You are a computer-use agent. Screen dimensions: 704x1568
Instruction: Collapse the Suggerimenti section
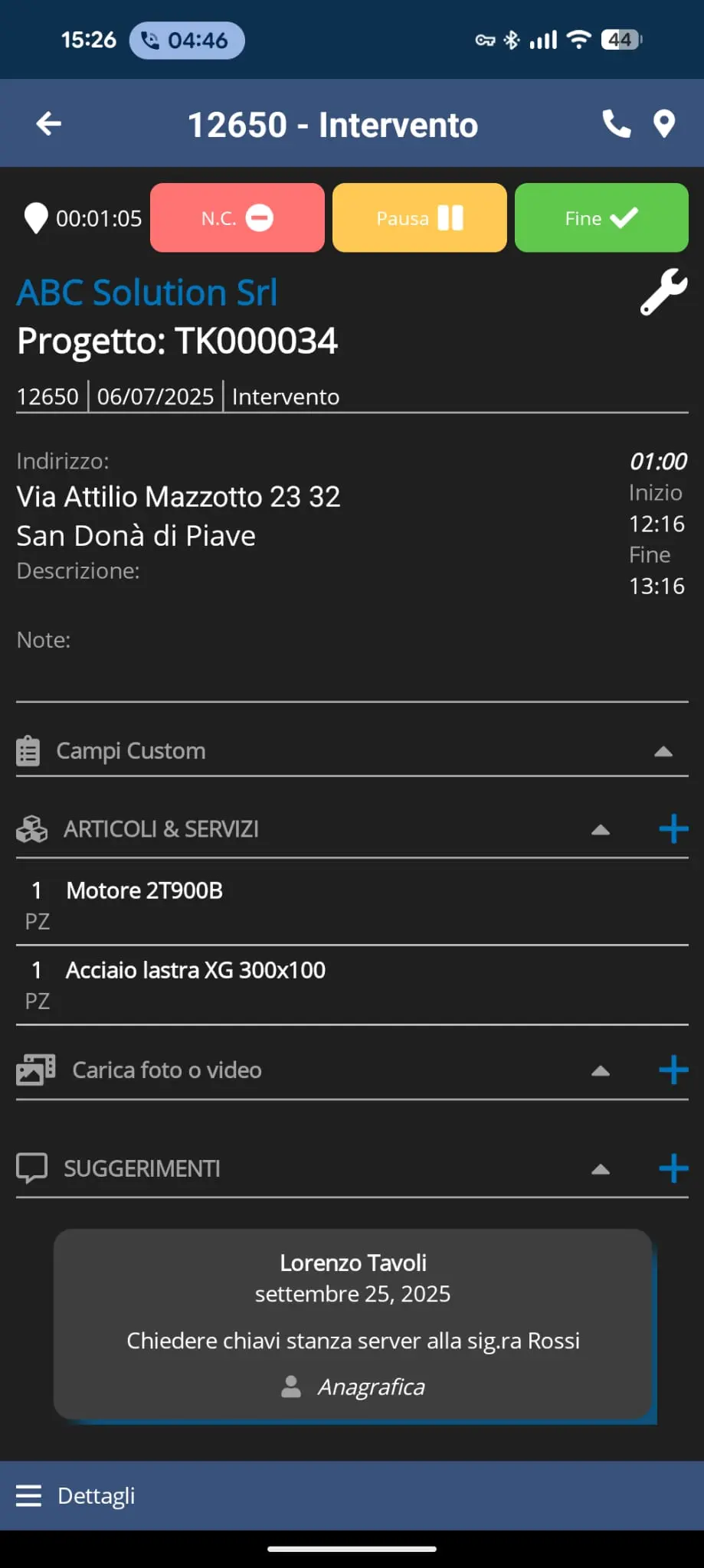pos(601,1169)
